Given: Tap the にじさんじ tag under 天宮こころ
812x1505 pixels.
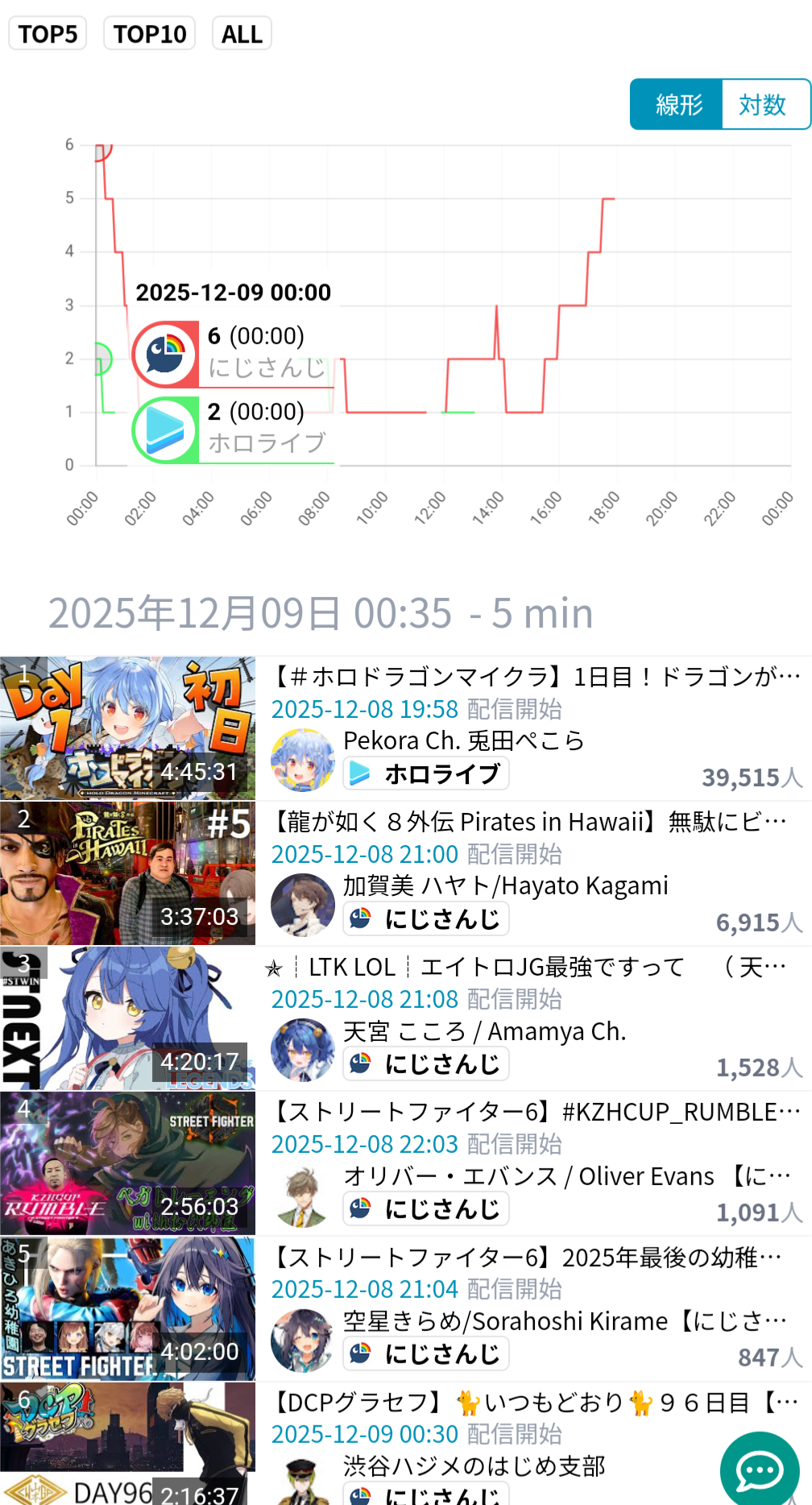Looking at the screenshot, I should click(x=426, y=1064).
